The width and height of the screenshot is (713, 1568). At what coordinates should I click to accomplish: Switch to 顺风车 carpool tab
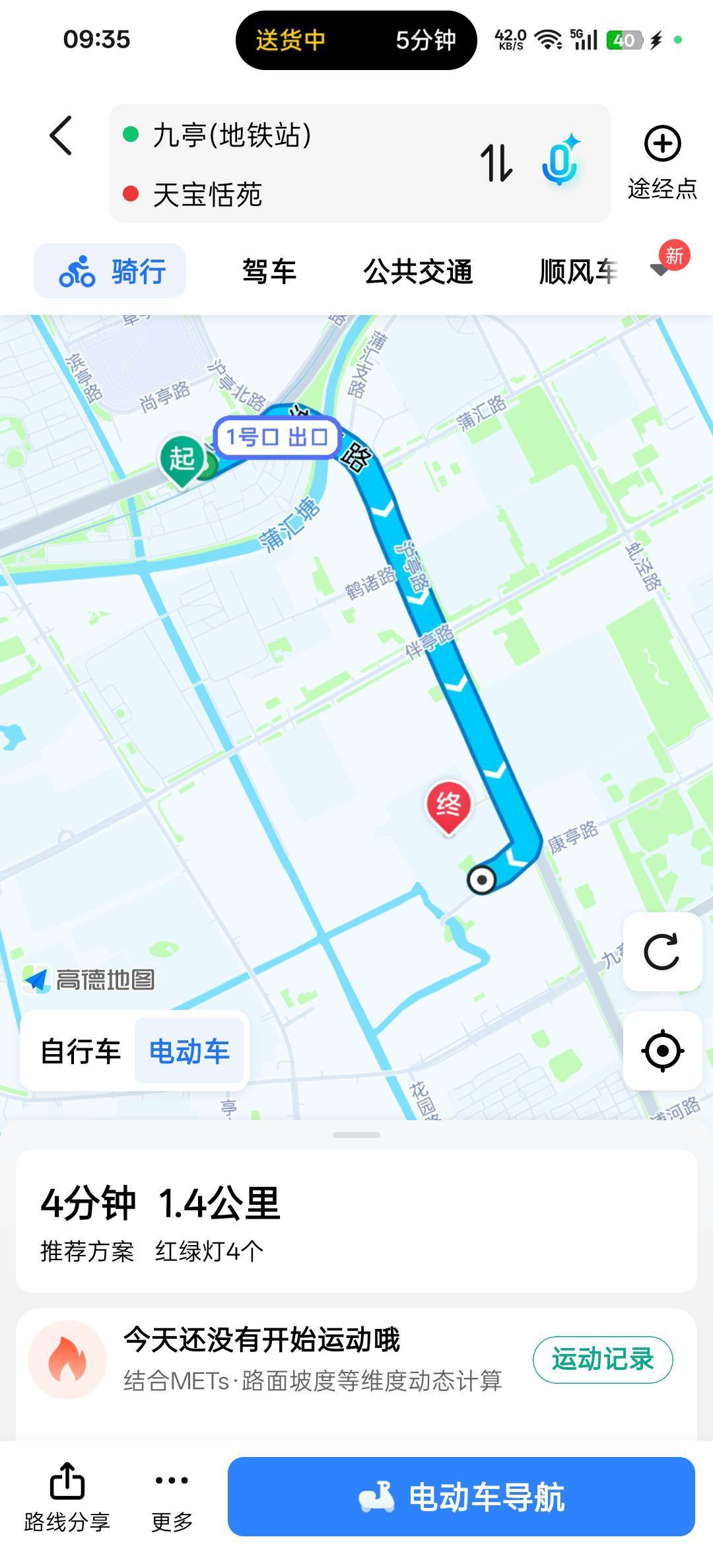tap(578, 271)
